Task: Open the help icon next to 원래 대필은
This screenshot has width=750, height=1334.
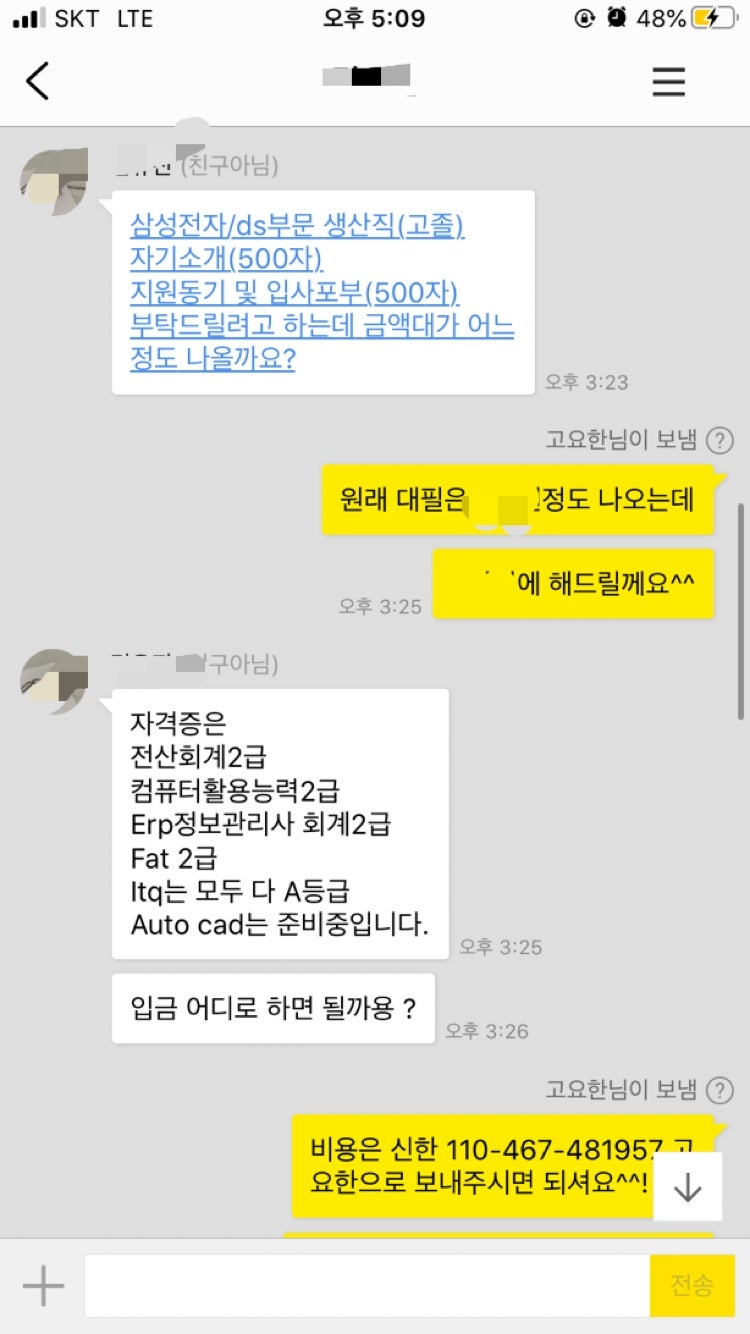Action: point(719,440)
